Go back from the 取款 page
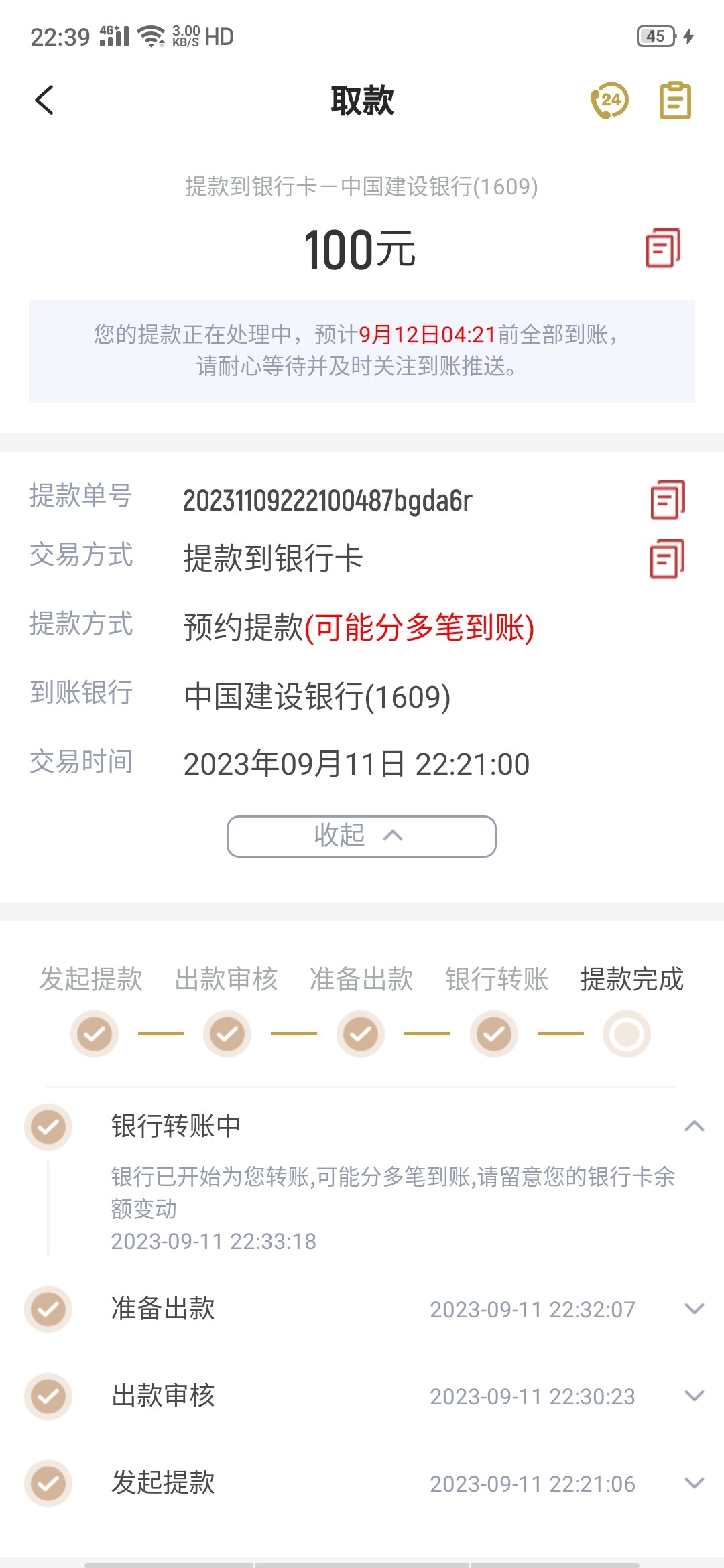 pos(44,101)
